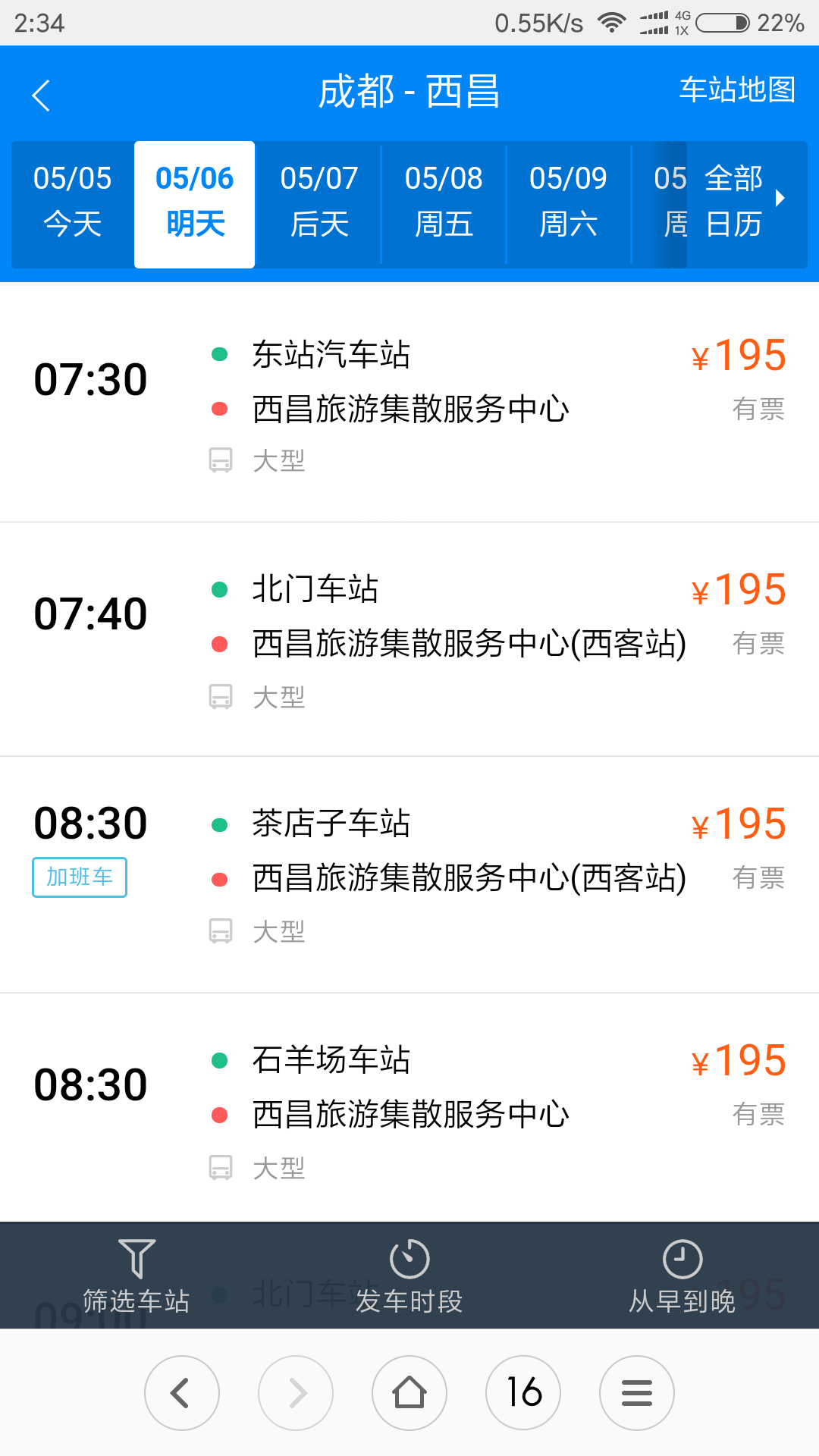Open 发车时段 departure time filter
Screen dimensions: 819x1456
[x=409, y=1276]
